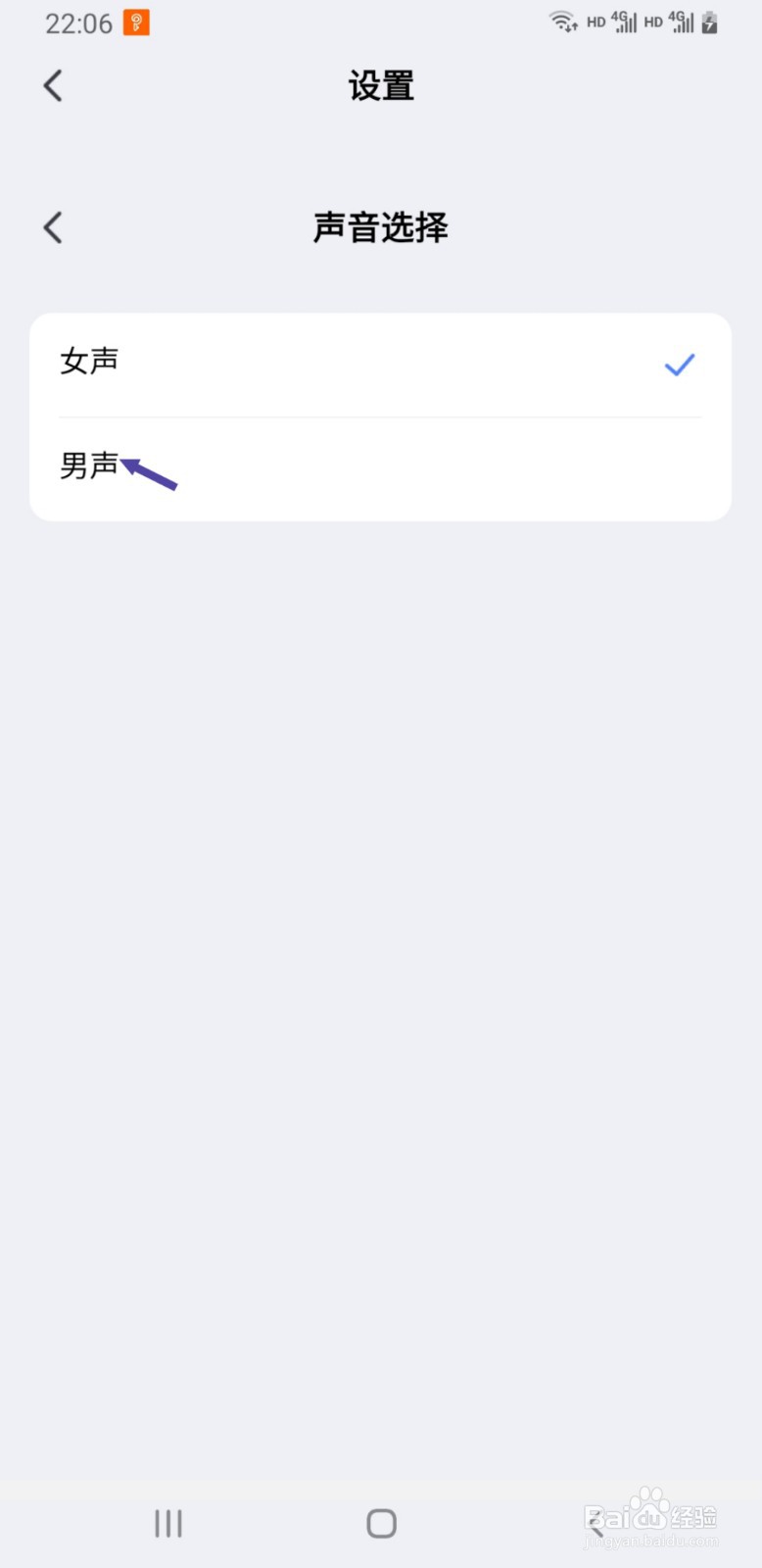Tap the 设置 page title

tap(381, 86)
